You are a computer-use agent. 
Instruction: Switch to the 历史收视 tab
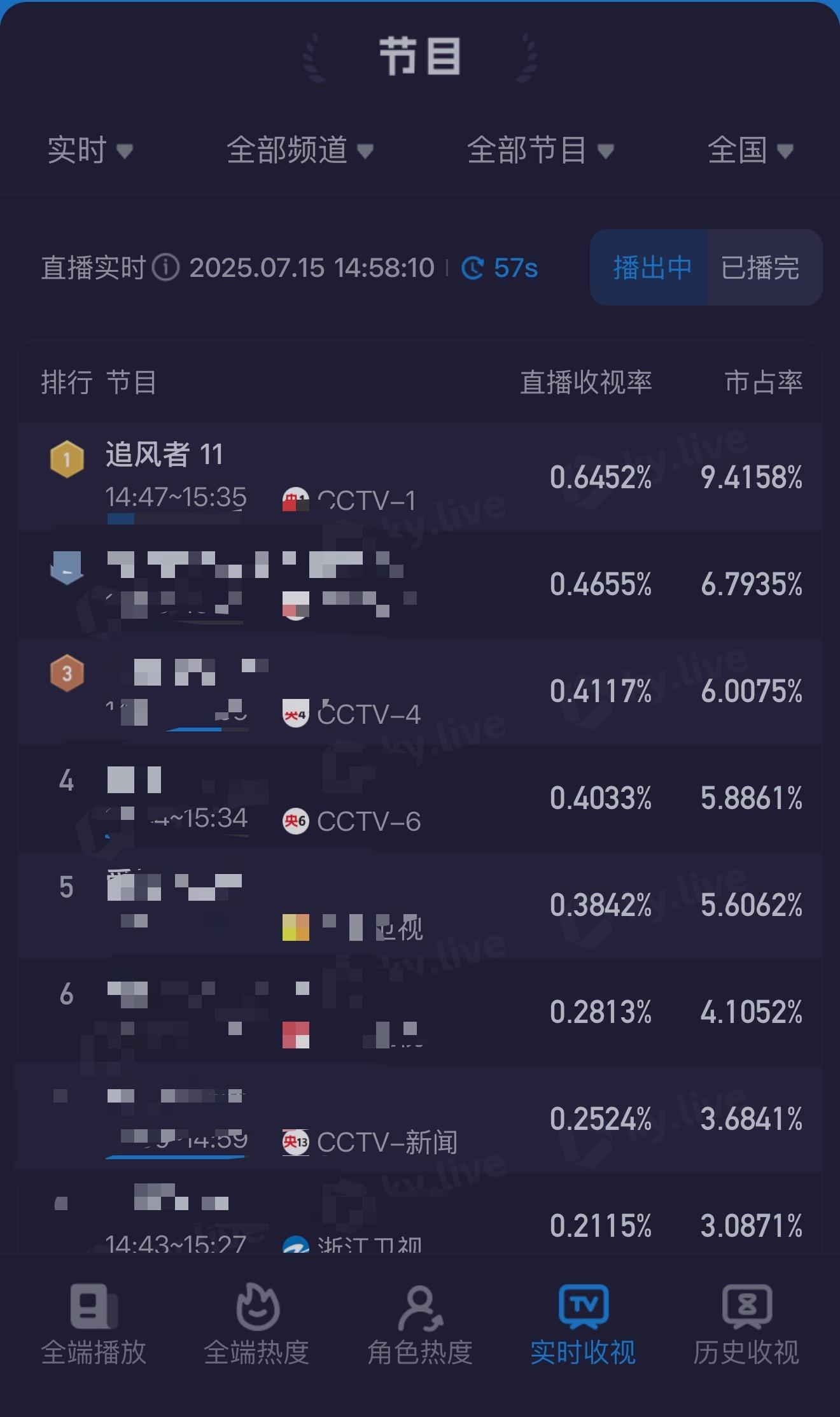click(746, 1325)
